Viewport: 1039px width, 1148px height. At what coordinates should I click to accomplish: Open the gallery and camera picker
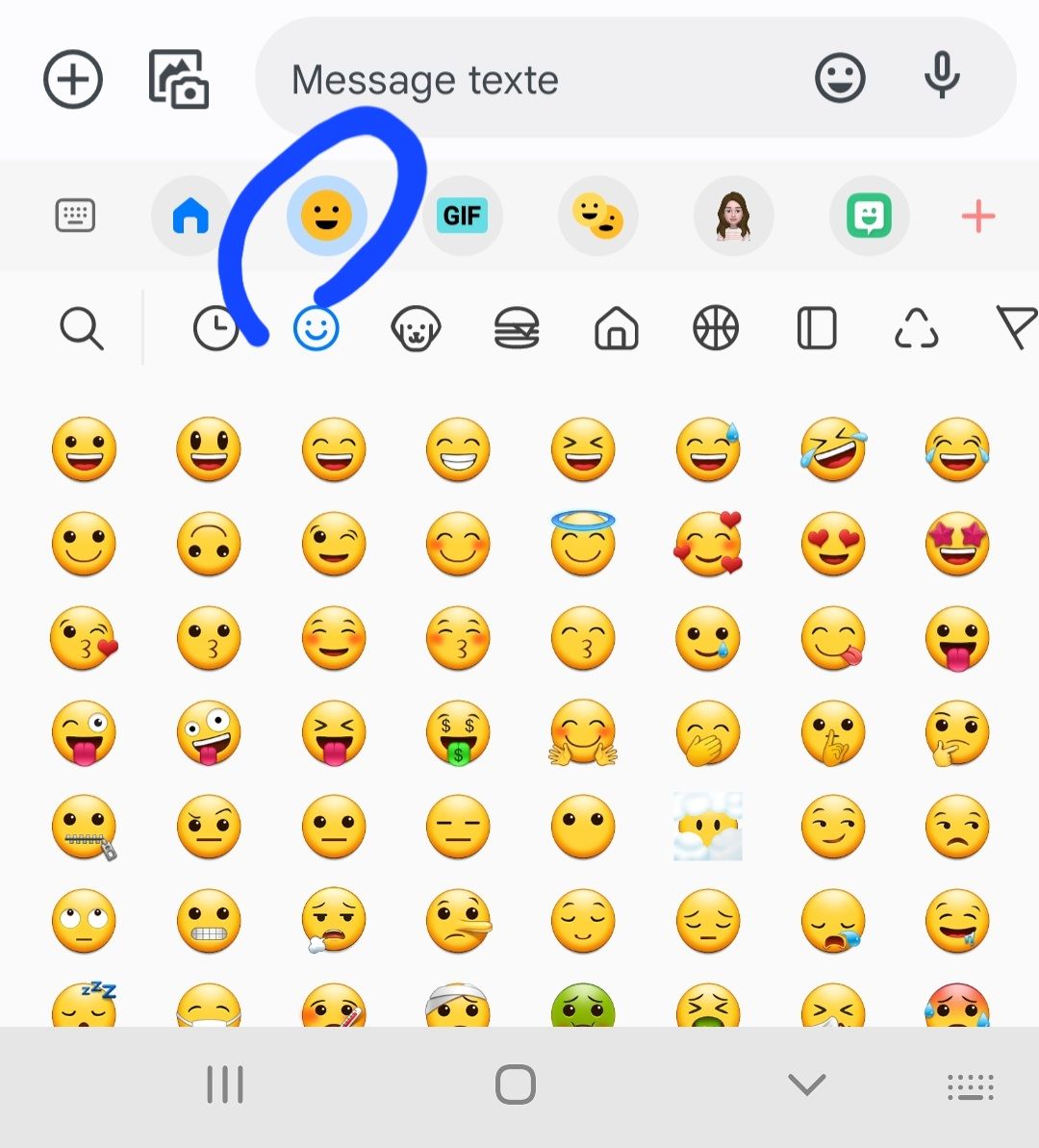point(179,79)
